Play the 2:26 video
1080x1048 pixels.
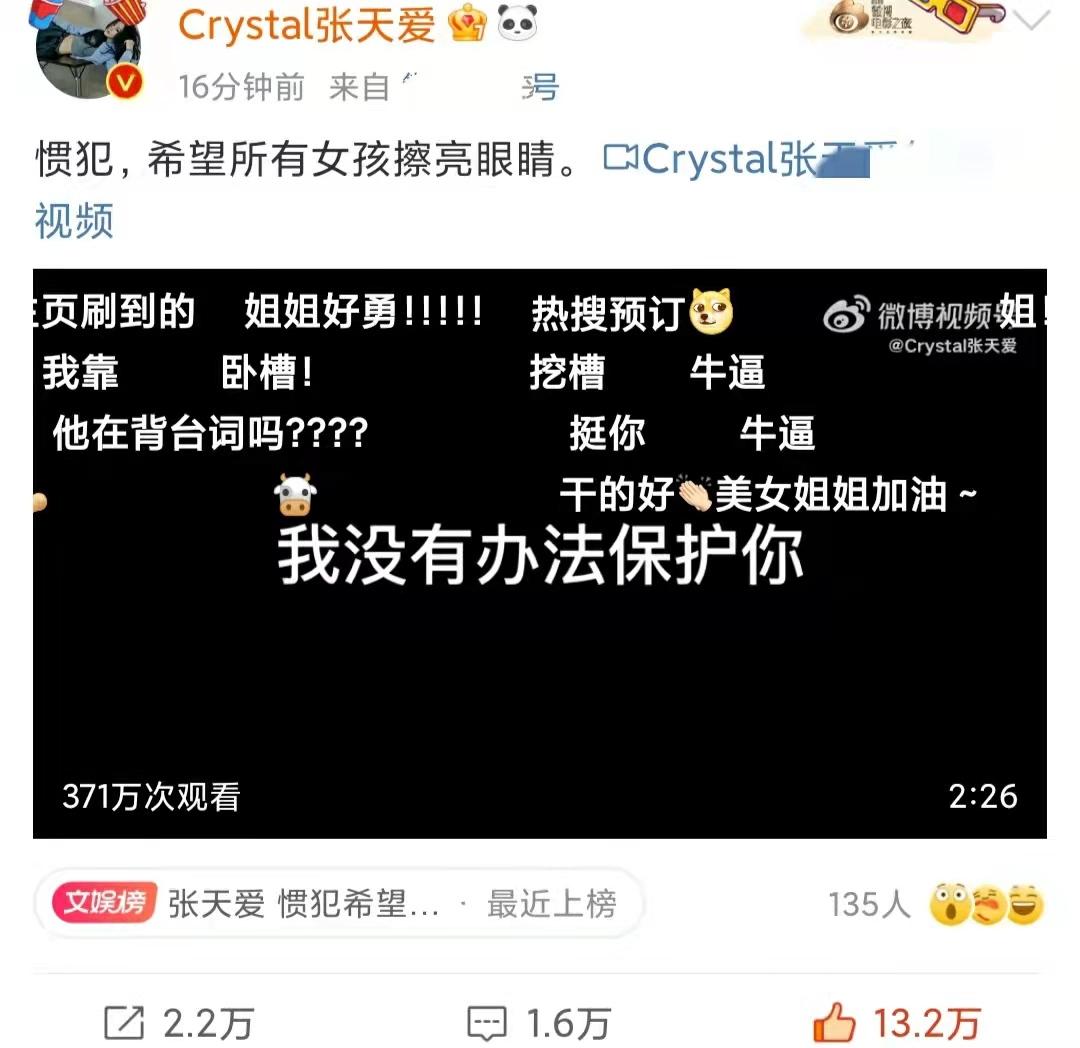pyautogui.click(x=540, y=553)
